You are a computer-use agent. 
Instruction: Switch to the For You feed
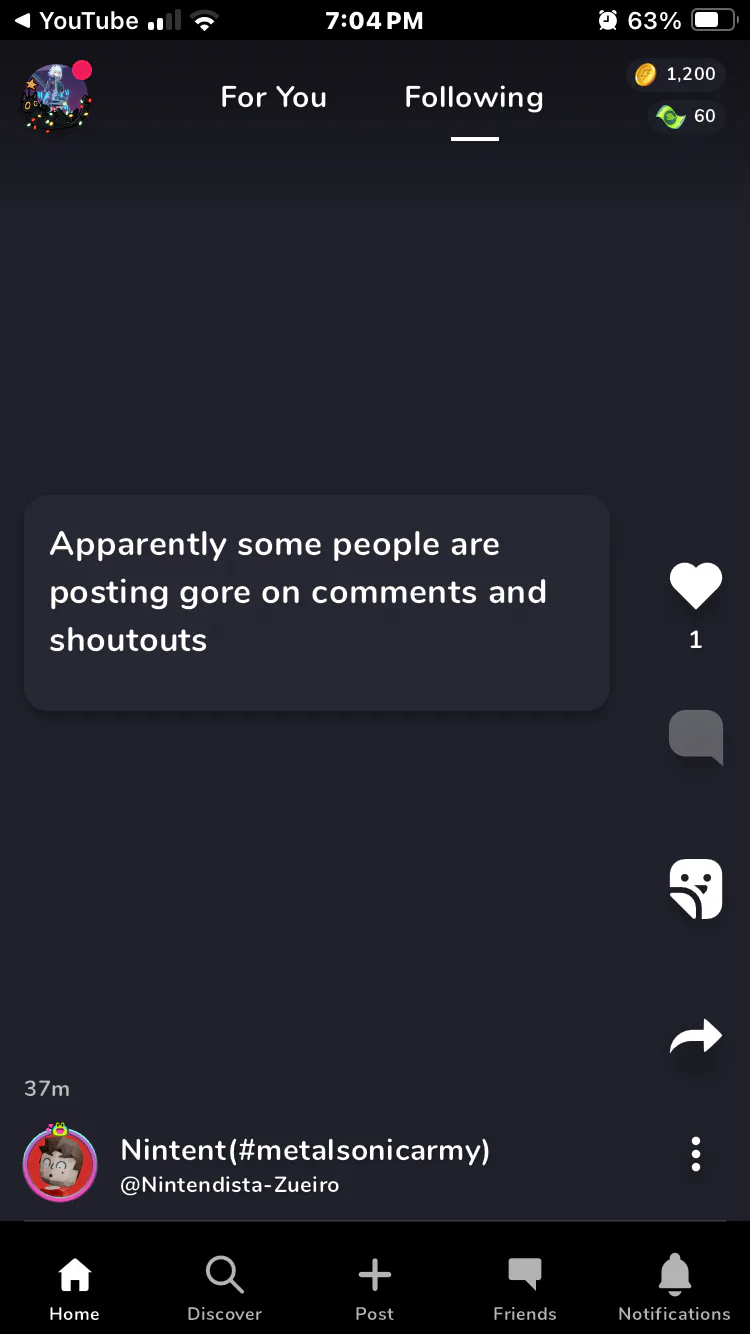(274, 97)
